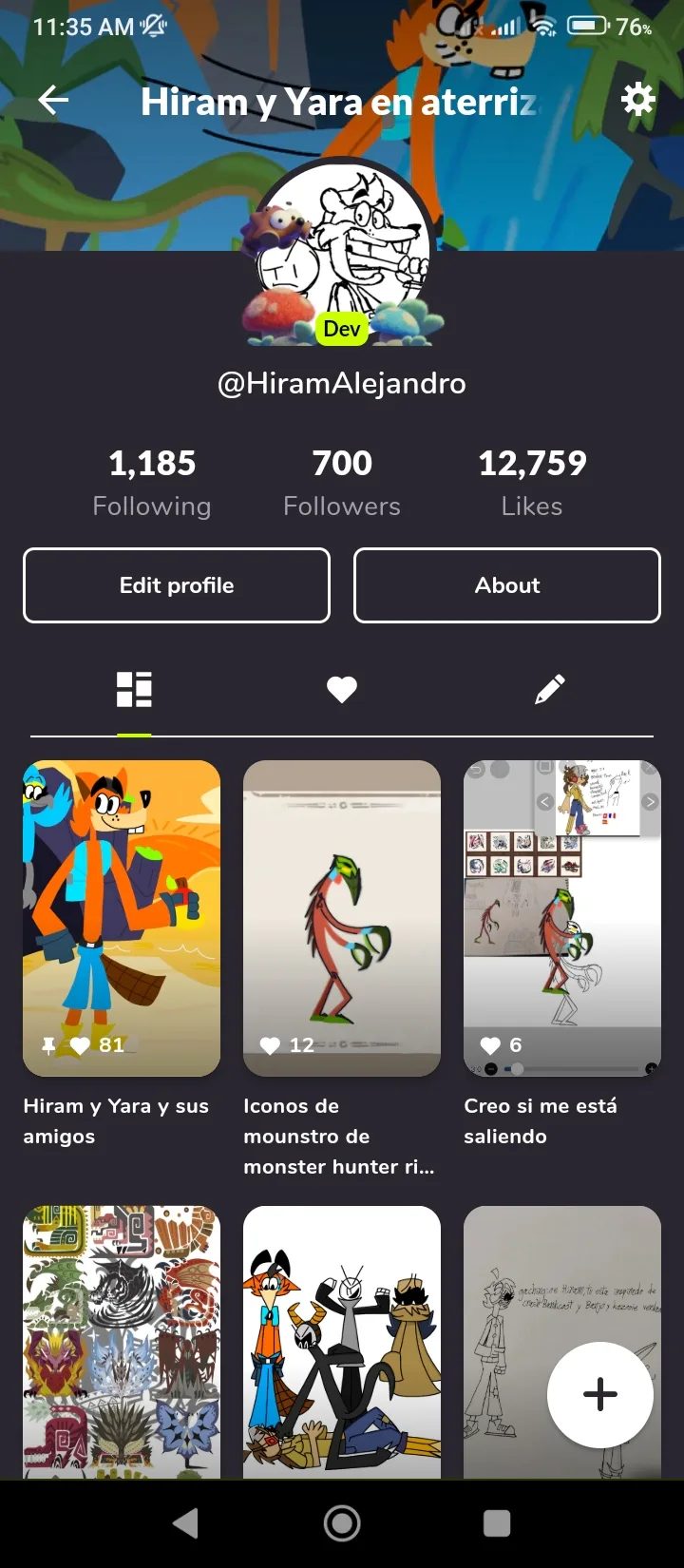
Task: Open the settings gear
Action: [637, 99]
